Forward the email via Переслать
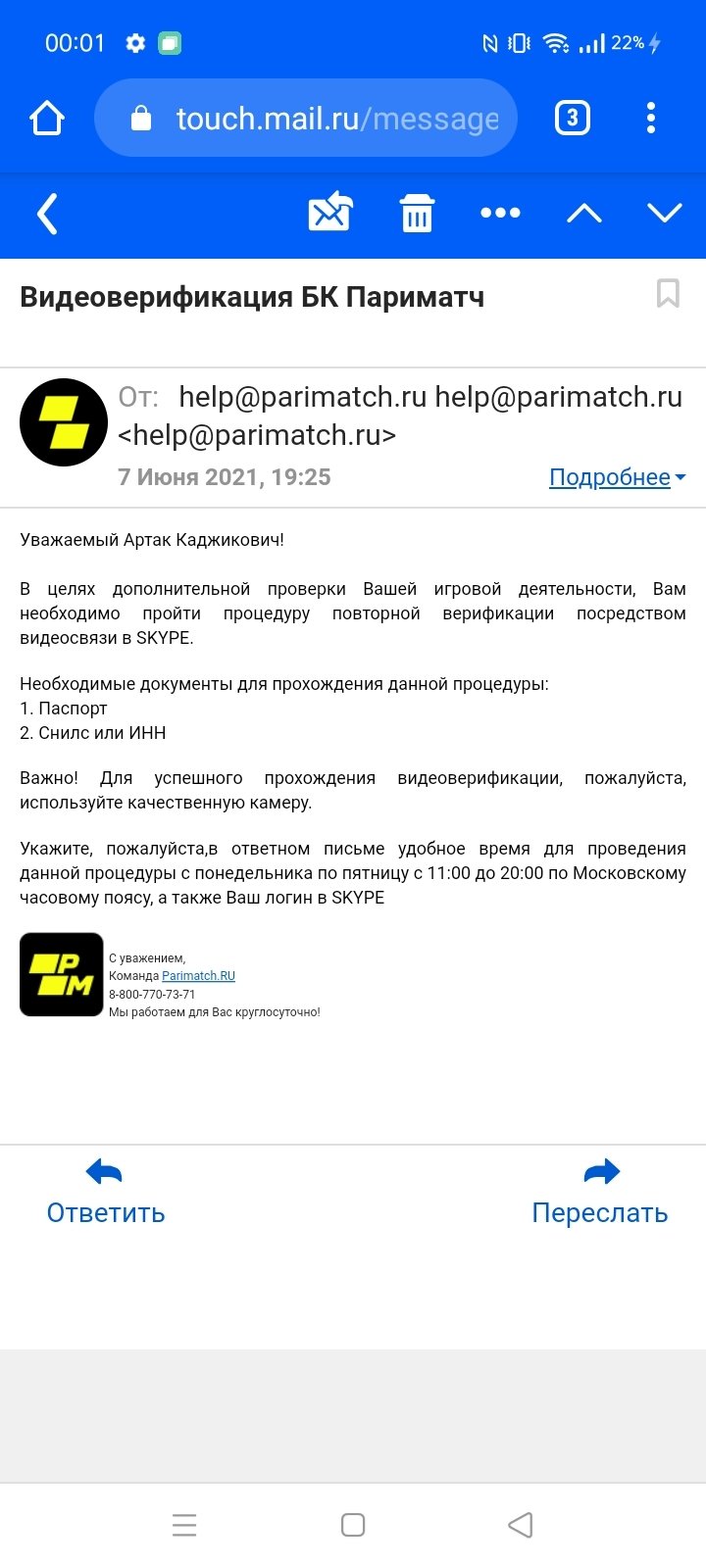 pos(599,1192)
